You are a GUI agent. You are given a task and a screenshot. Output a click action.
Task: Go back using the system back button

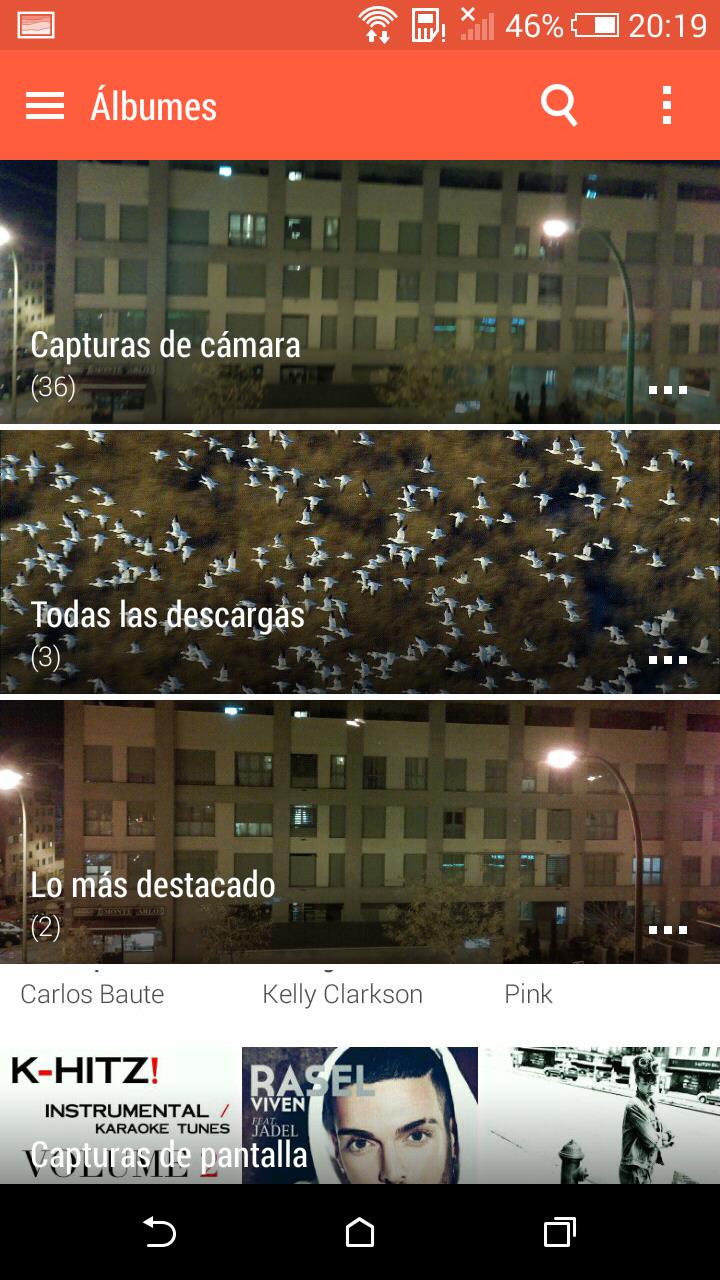point(160,1232)
